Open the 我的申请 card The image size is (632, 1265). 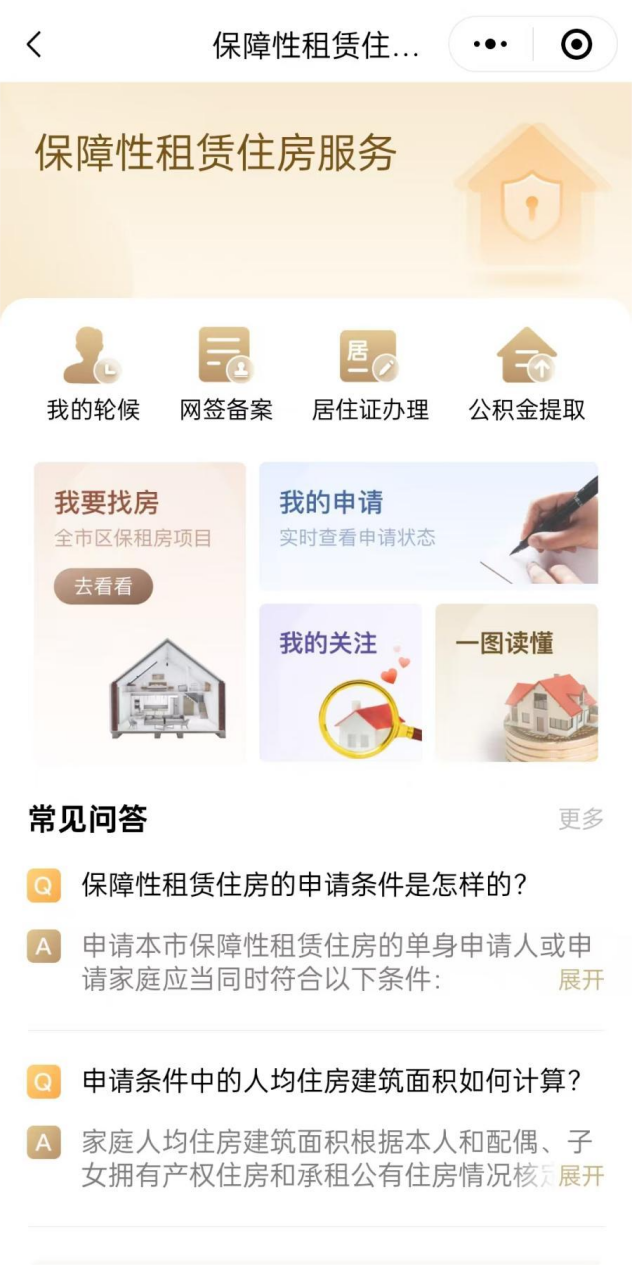click(x=428, y=525)
